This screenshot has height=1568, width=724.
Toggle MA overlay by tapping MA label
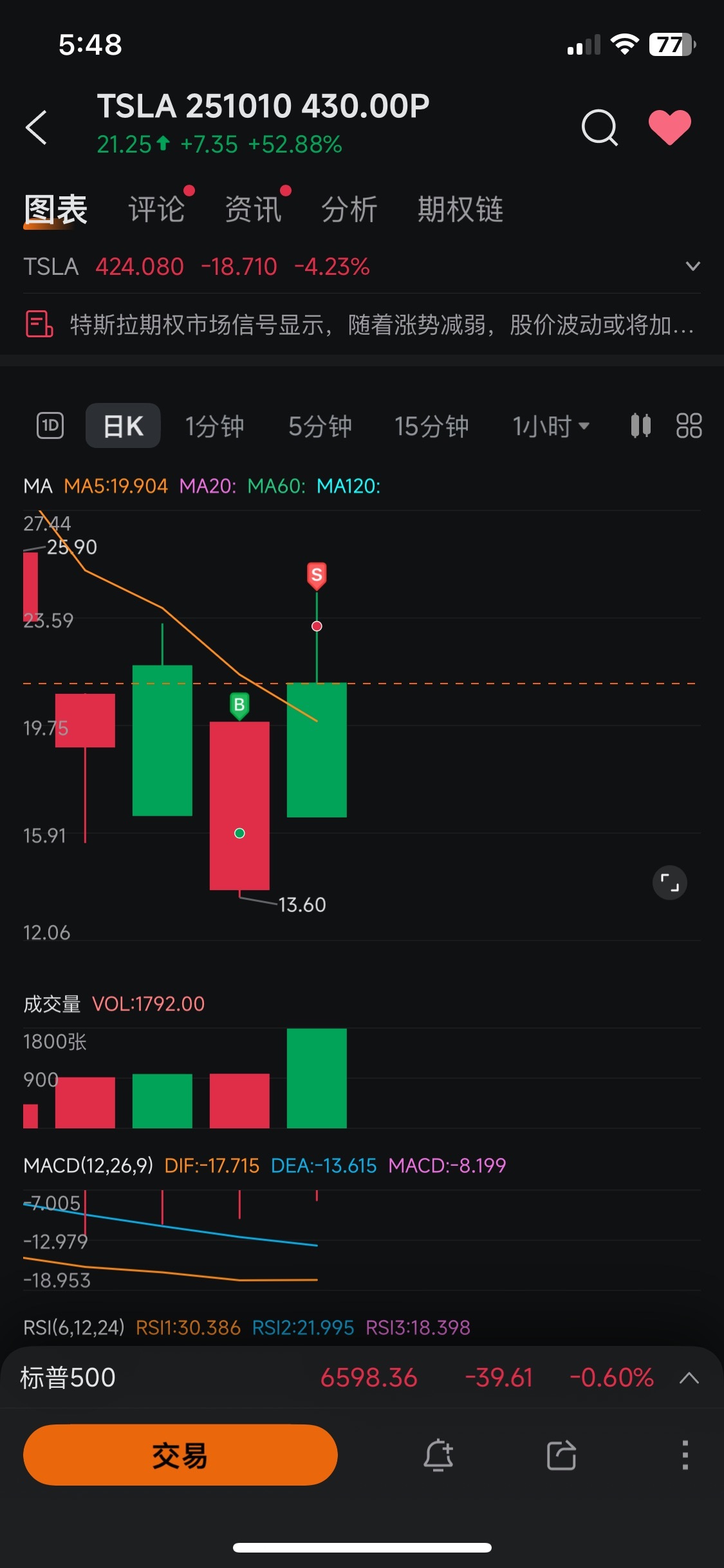[x=37, y=487]
